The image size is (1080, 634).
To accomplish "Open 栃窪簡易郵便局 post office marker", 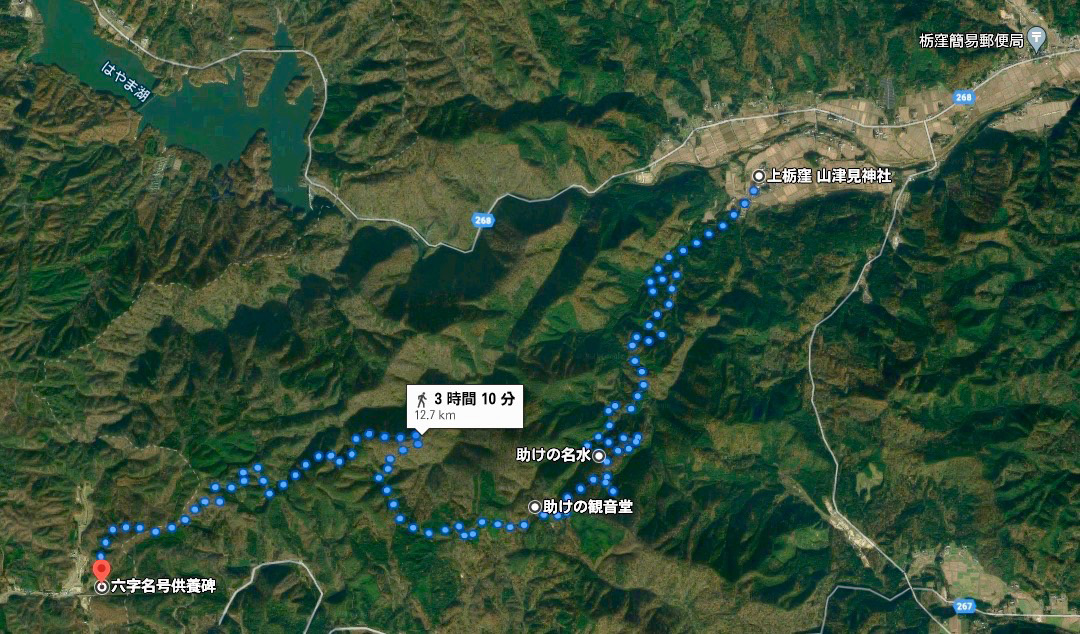I will 1037,40.
